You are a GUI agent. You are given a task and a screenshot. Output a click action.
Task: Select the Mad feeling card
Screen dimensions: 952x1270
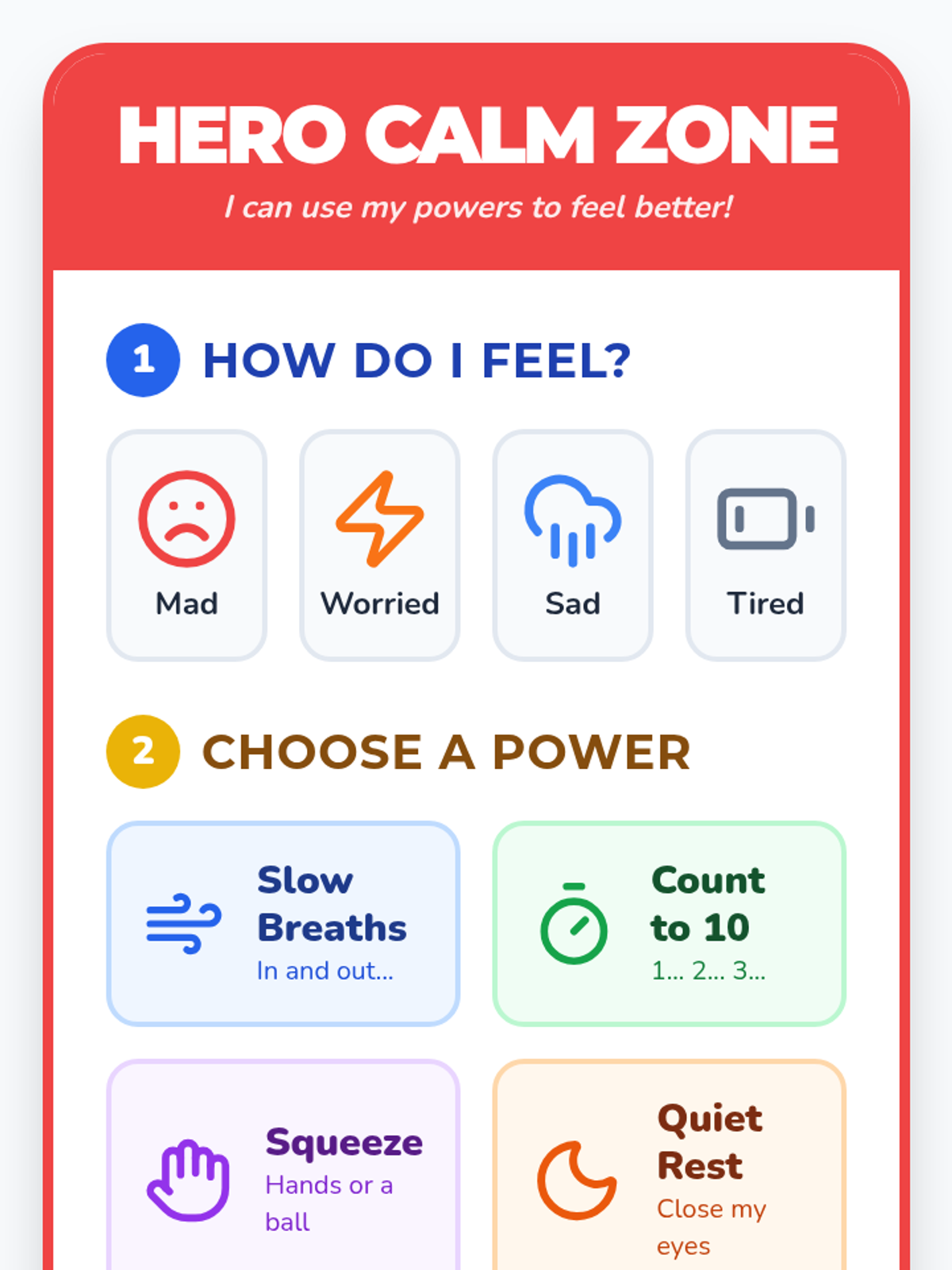pyautogui.click(x=186, y=545)
